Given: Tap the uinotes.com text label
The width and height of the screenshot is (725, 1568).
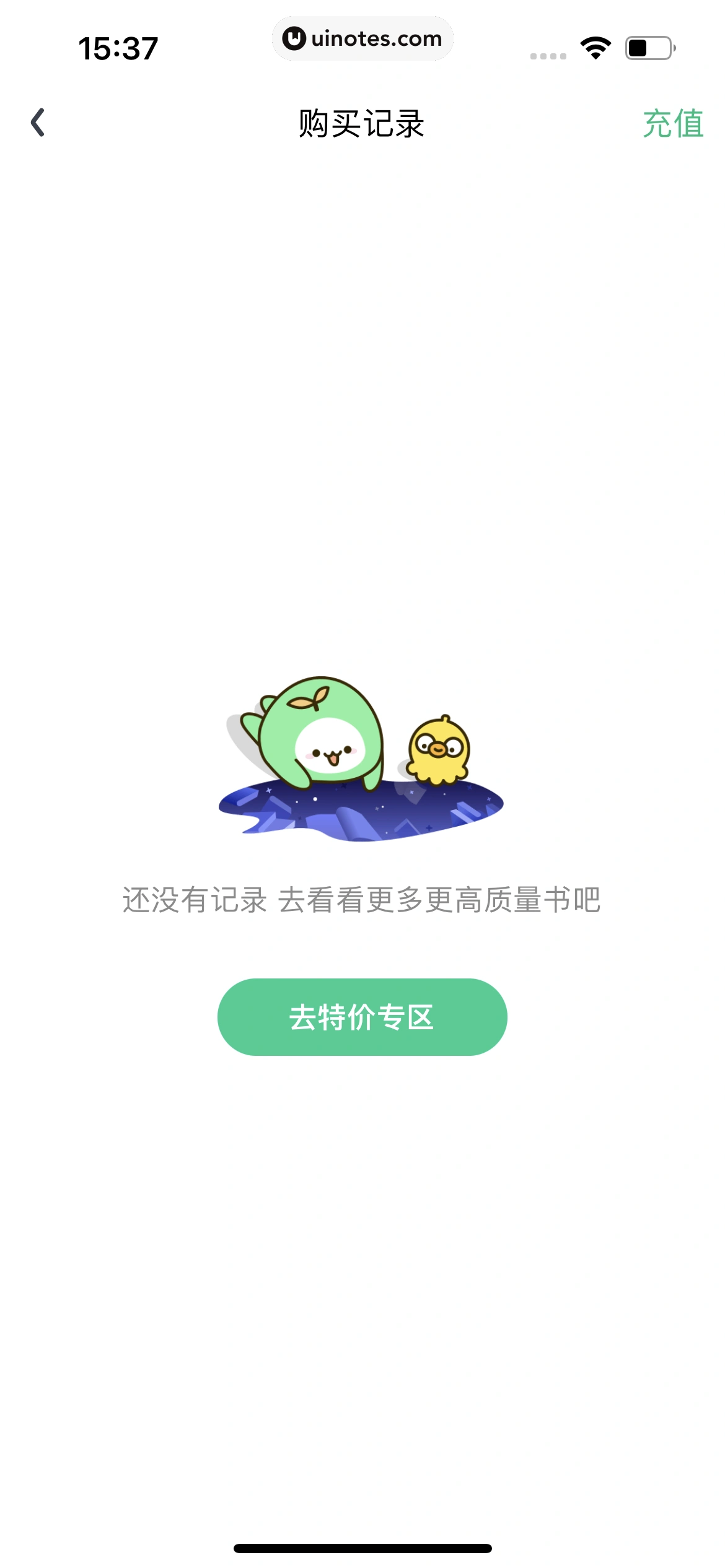Looking at the screenshot, I should click(x=378, y=38).
